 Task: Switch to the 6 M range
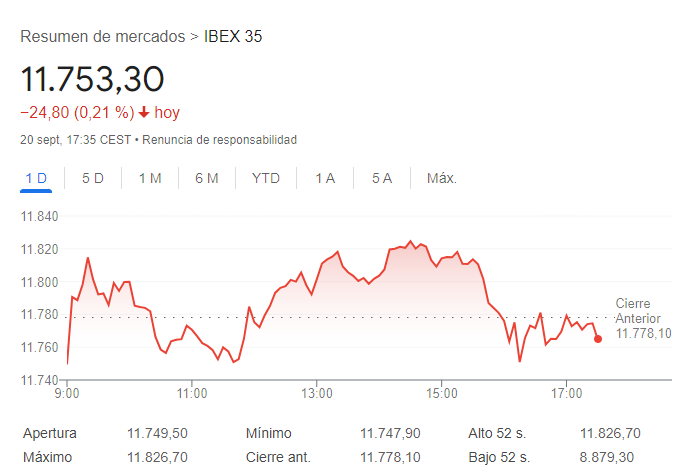[207, 178]
